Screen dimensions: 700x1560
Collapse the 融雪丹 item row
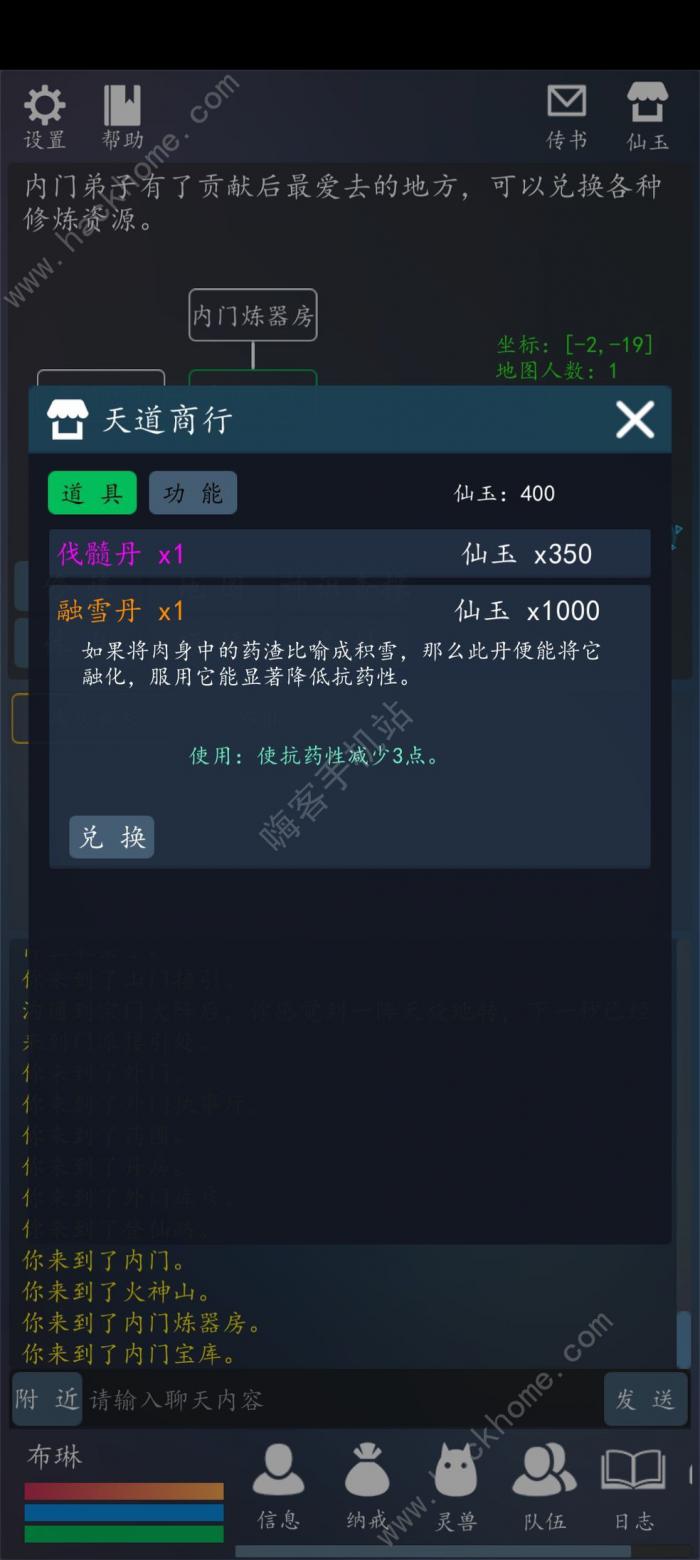[x=349, y=610]
